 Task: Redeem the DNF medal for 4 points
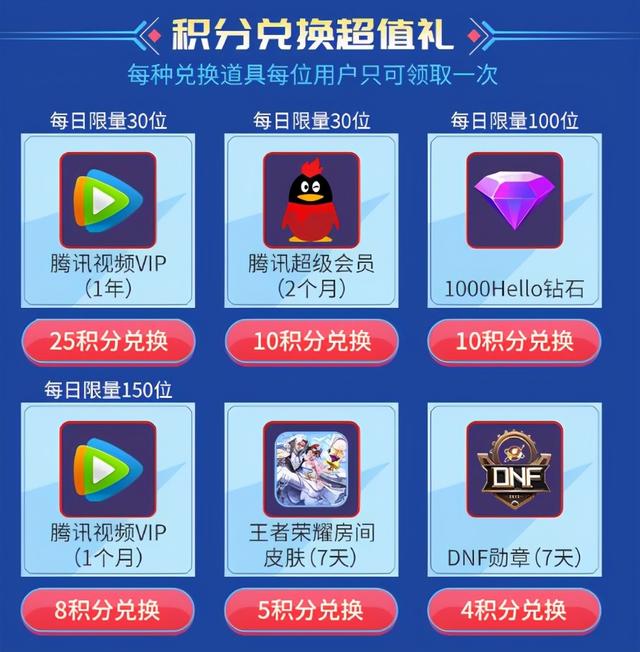point(514,609)
